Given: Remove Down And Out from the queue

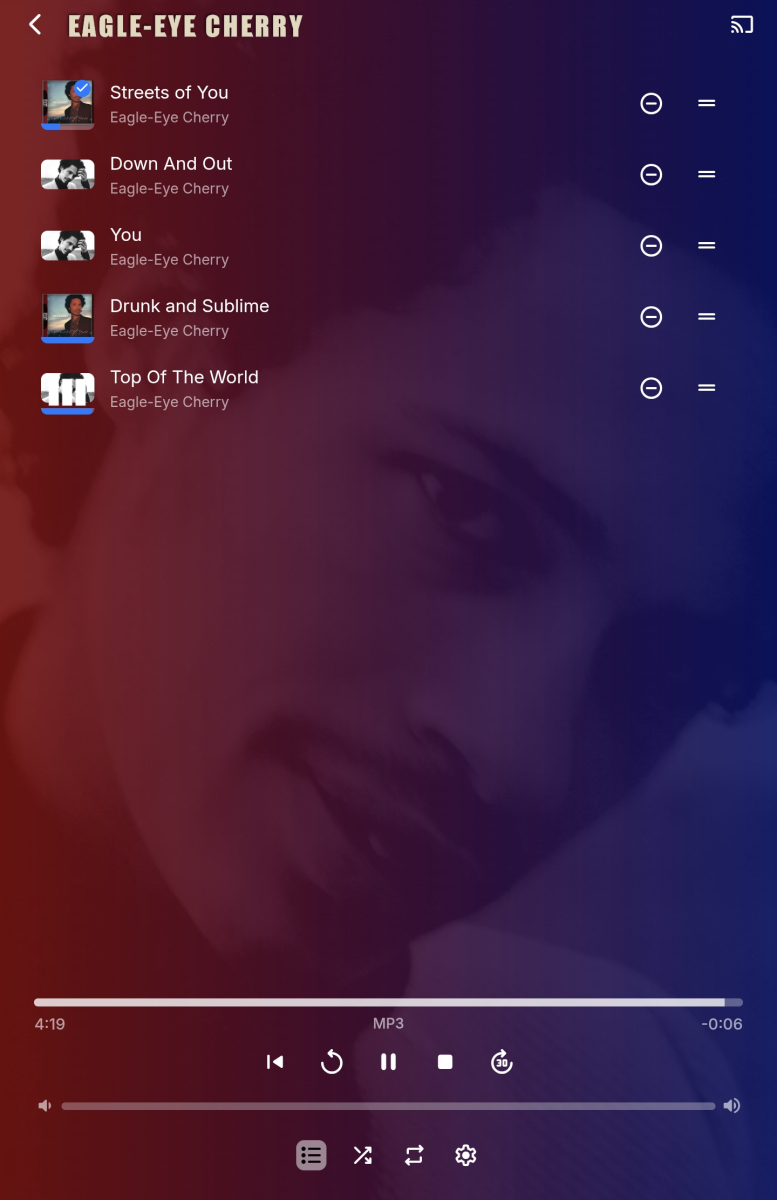Looking at the screenshot, I should click(651, 174).
